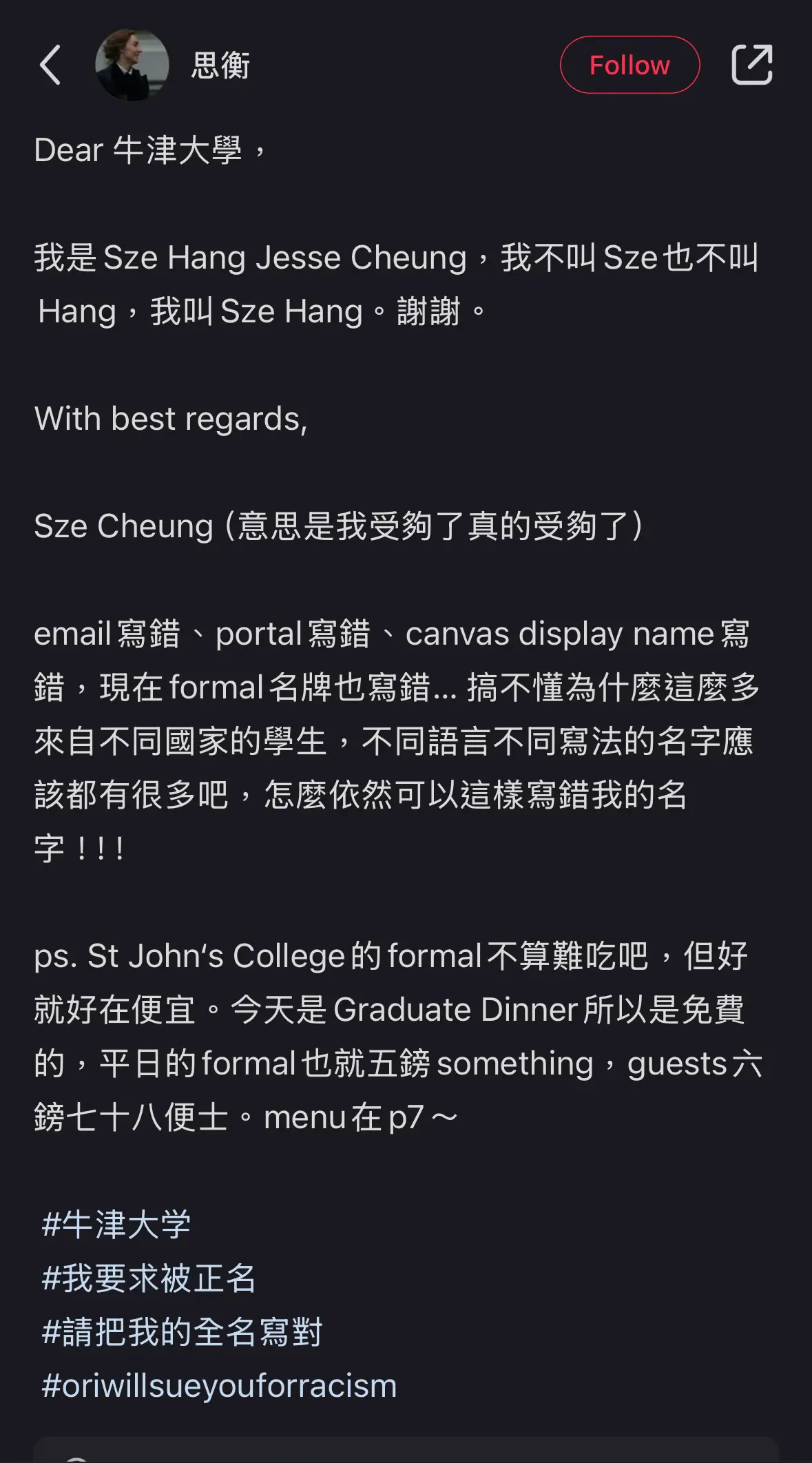This screenshot has height=1463, width=812.
Task: Open the #請把我的全名寫對 hashtag
Action: 182,1331
